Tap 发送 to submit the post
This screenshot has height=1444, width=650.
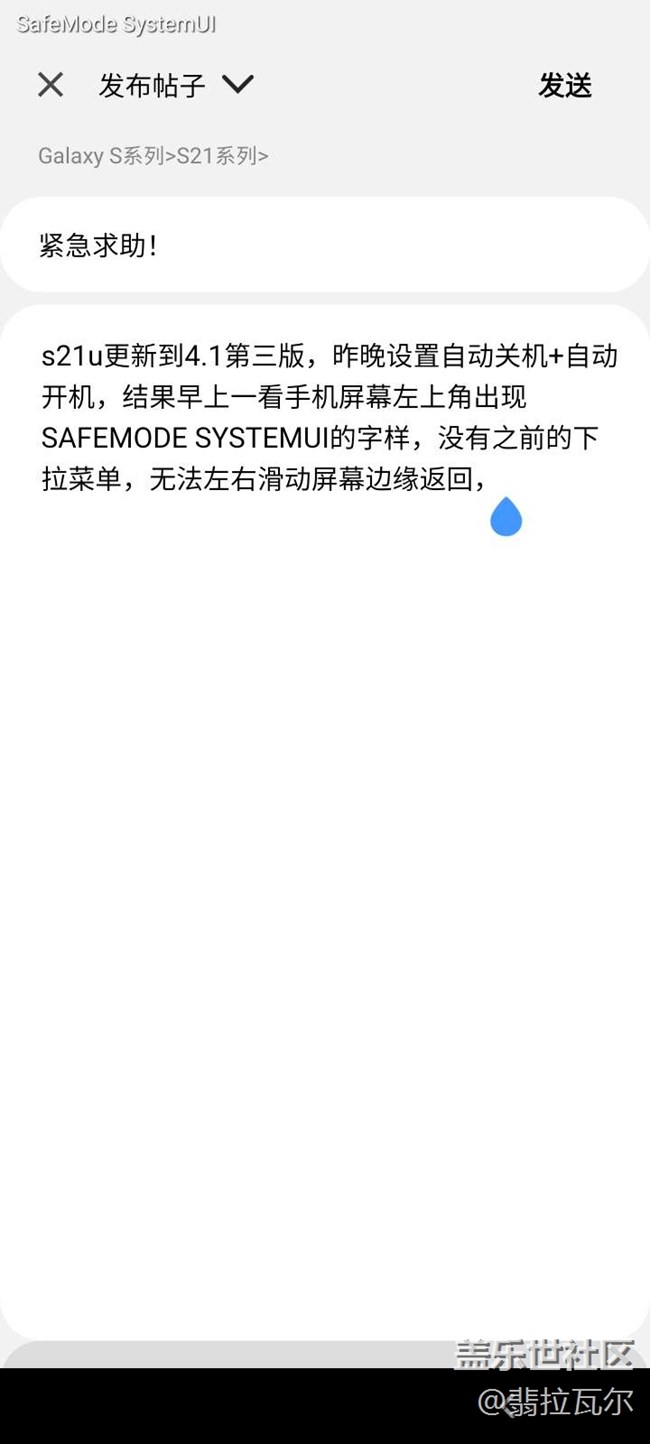(x=565, y=86)
